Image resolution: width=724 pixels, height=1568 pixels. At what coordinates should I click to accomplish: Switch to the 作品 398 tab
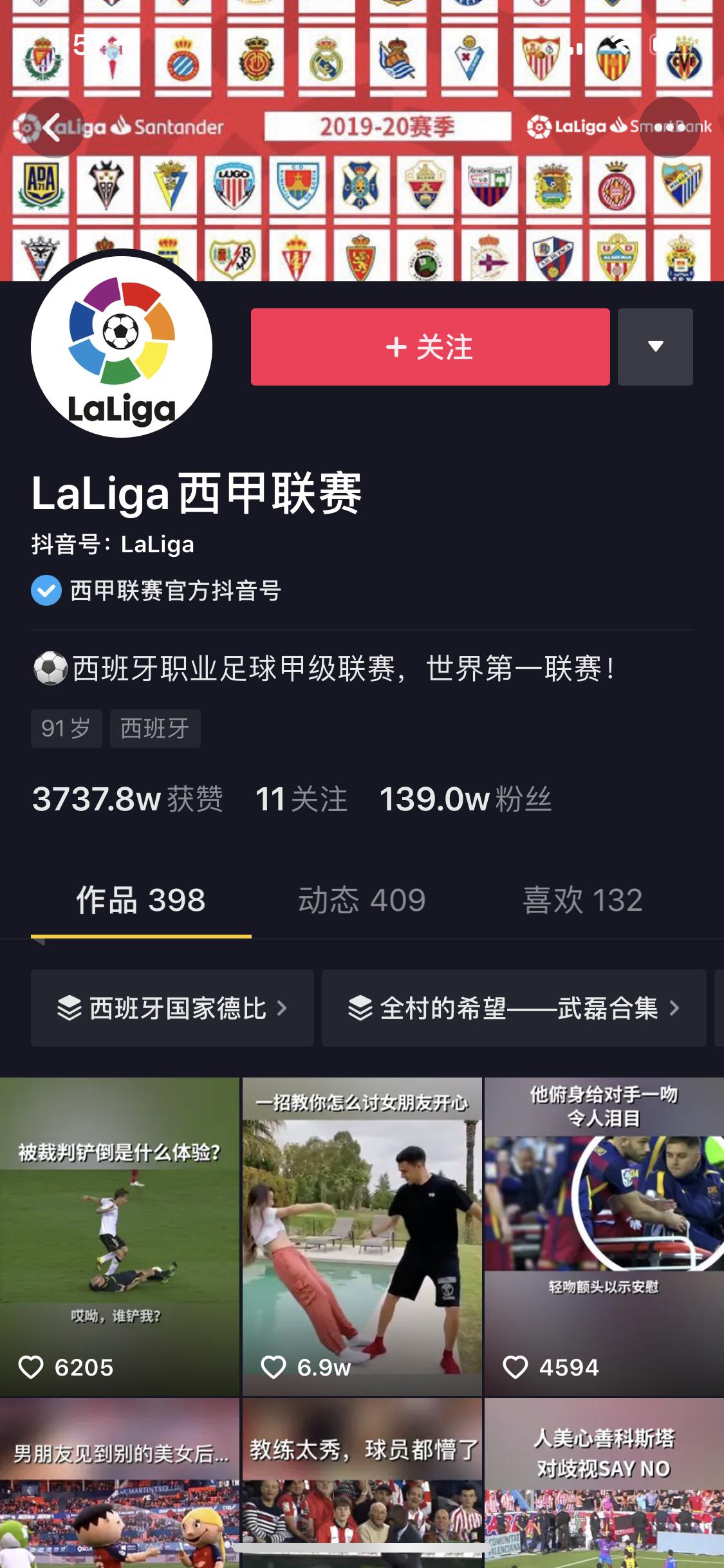coord(141,900)
